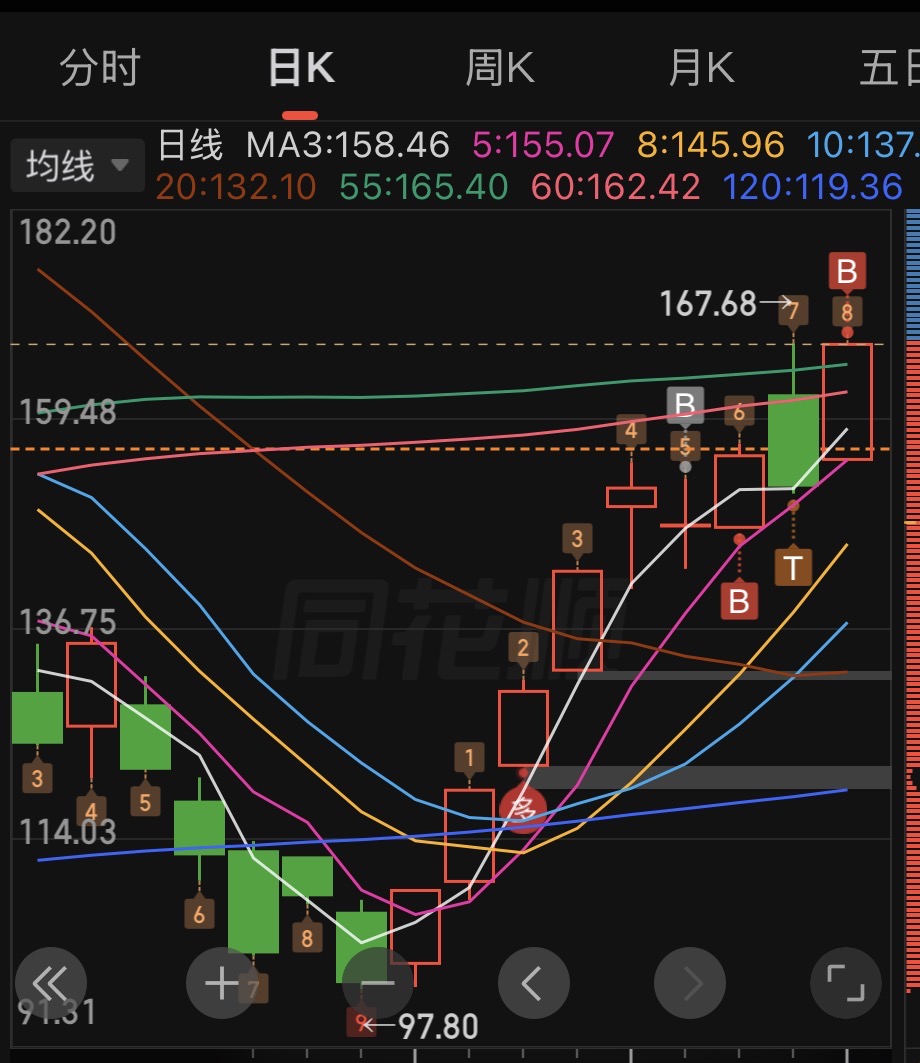Move the chart one step left

coord(534,983)
